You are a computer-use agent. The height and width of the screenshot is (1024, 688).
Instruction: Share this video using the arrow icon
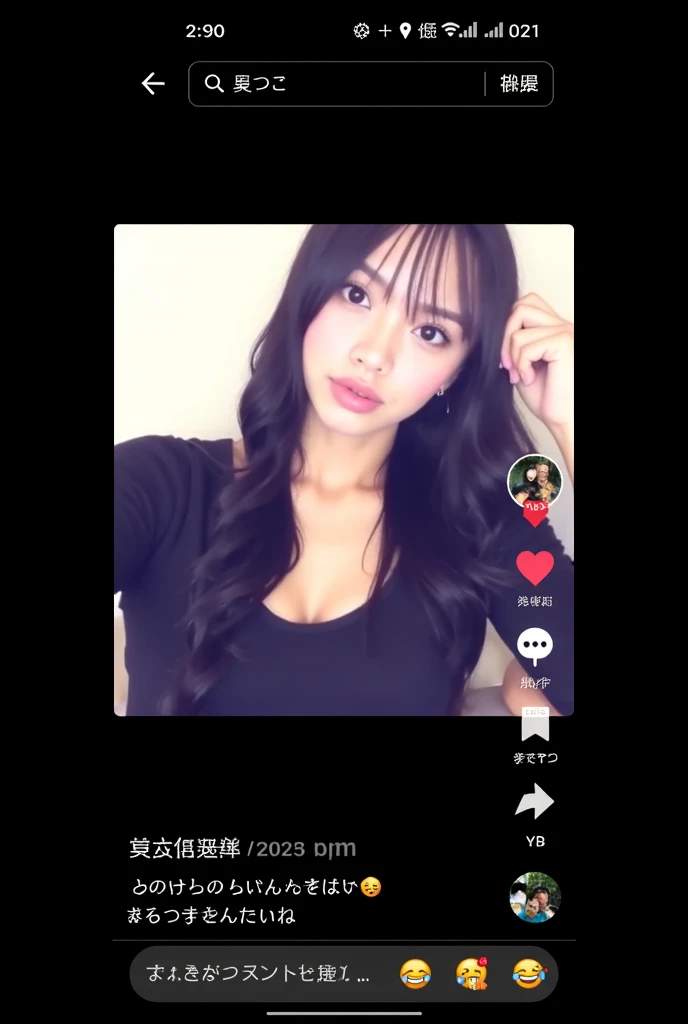click(x=534, y=802)
